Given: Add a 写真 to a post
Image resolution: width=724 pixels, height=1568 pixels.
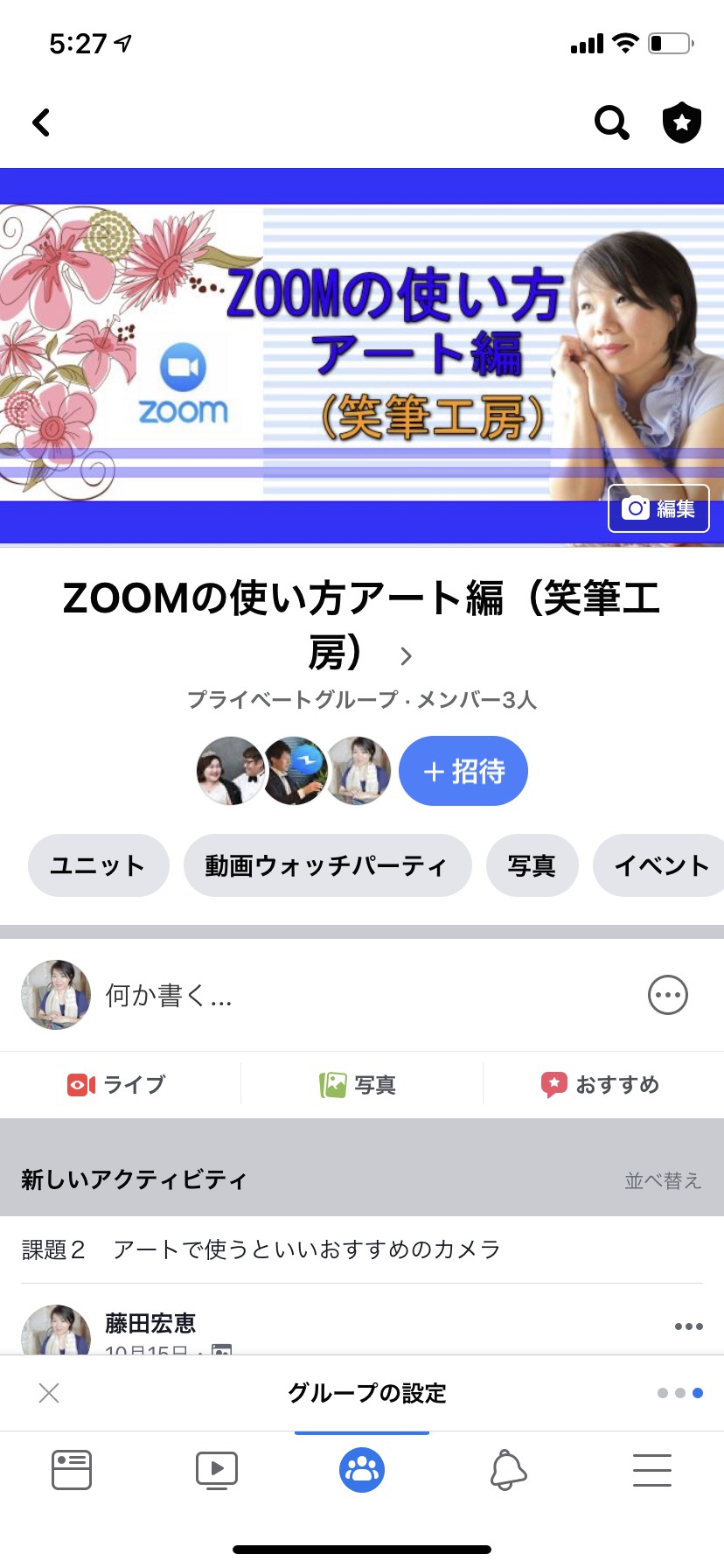Looking at the screenshot, I should (359, 1085).
